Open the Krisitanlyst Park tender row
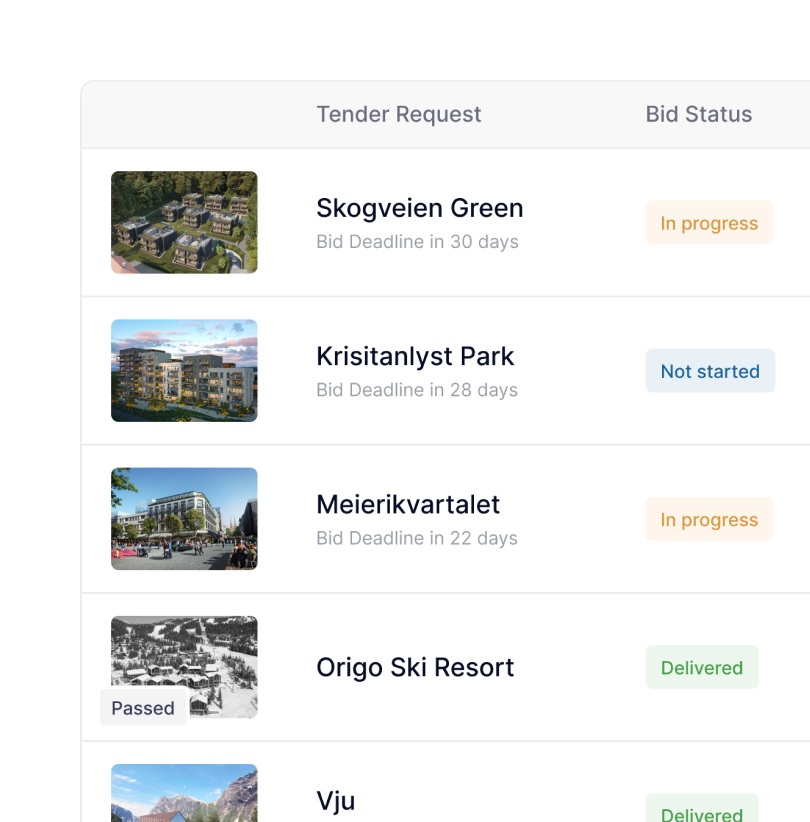This screenshot has height=822, width=810. click(414, 356)
